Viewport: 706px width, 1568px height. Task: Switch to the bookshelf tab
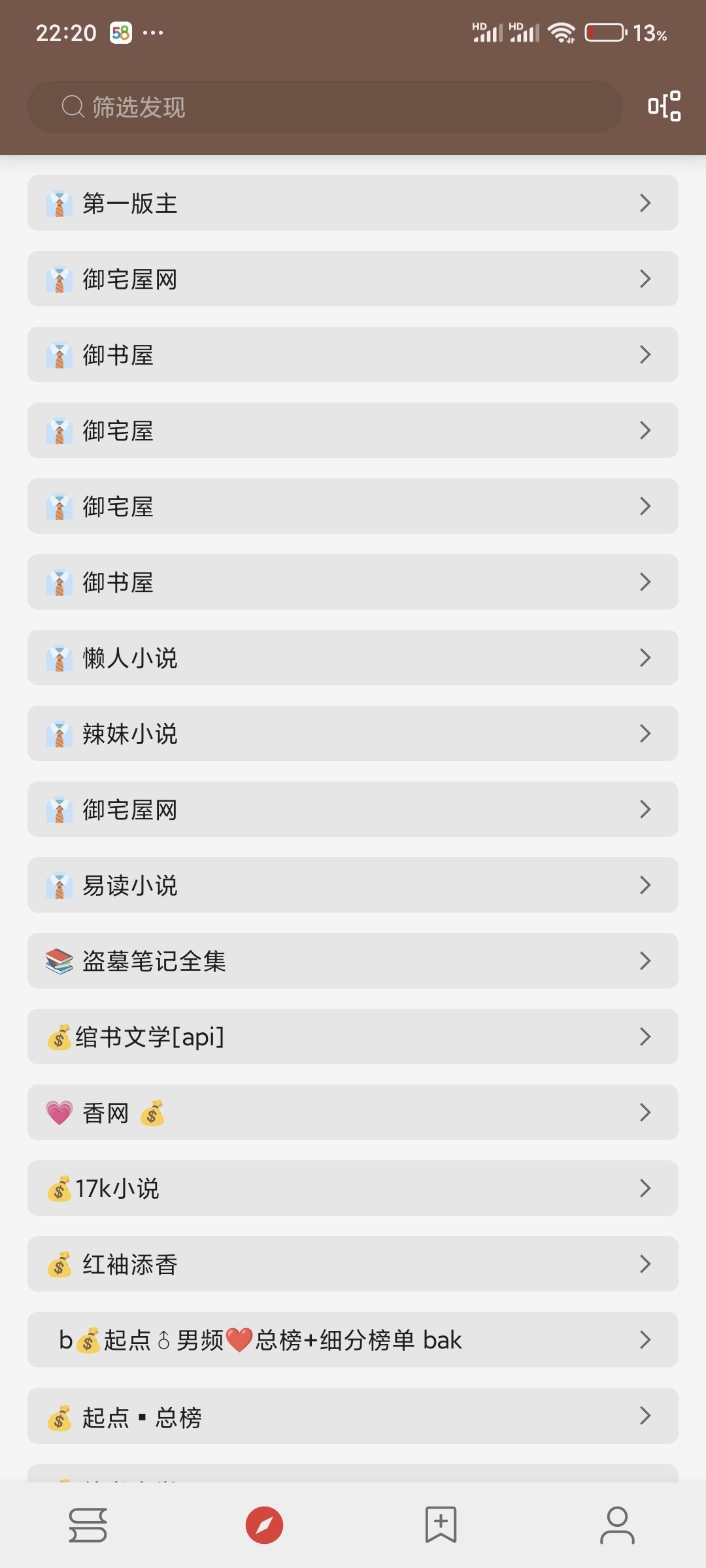(88, 1525)
